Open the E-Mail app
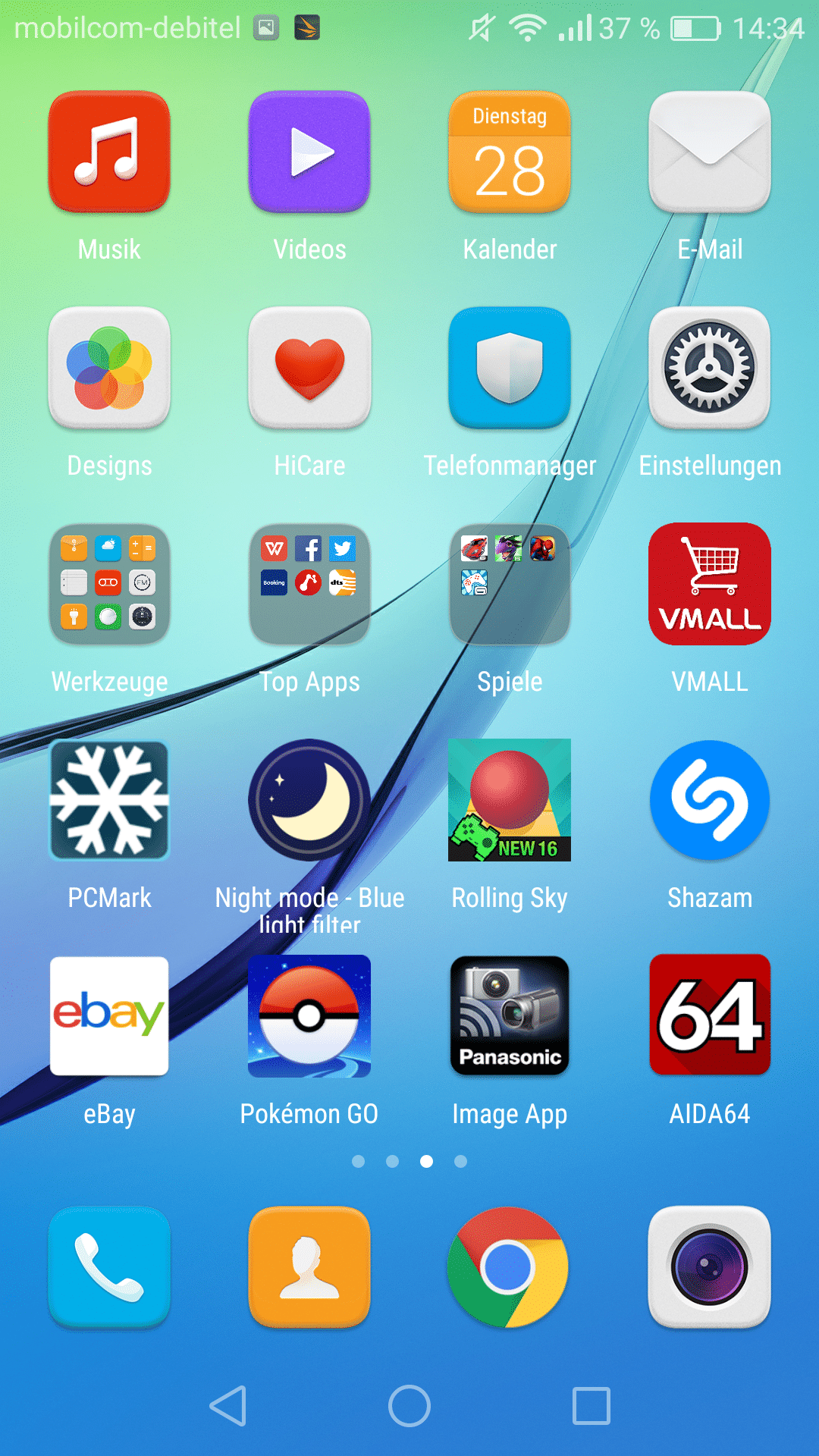 pyautogui.click(x=710, y=152)
